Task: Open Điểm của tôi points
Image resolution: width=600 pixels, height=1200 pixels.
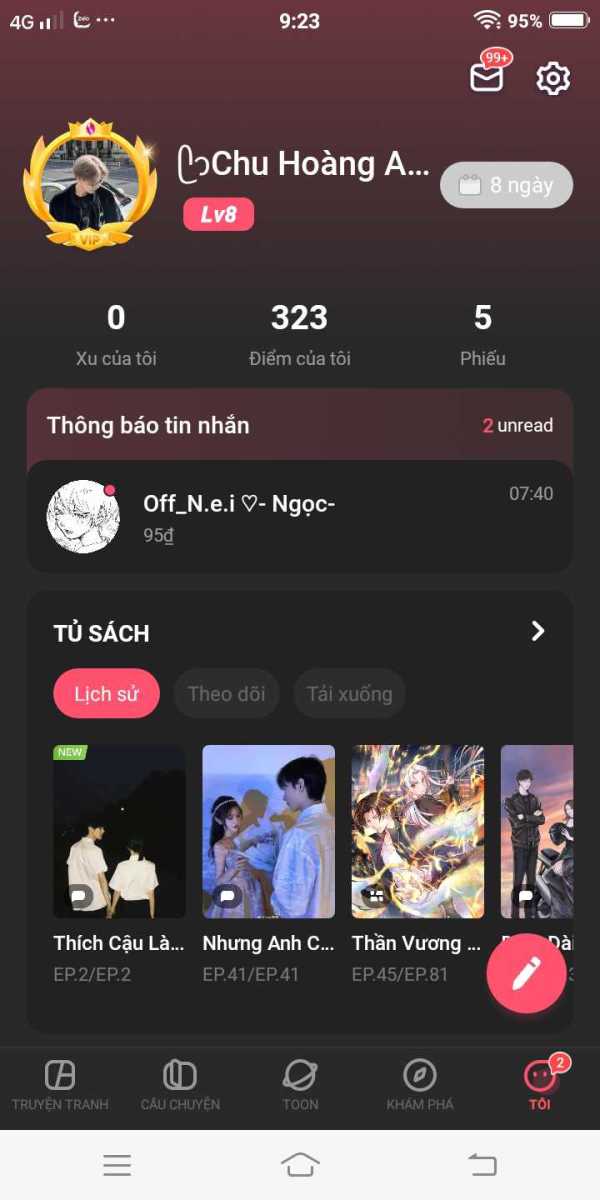Action: pyautogui.click(x=300, y=335)
